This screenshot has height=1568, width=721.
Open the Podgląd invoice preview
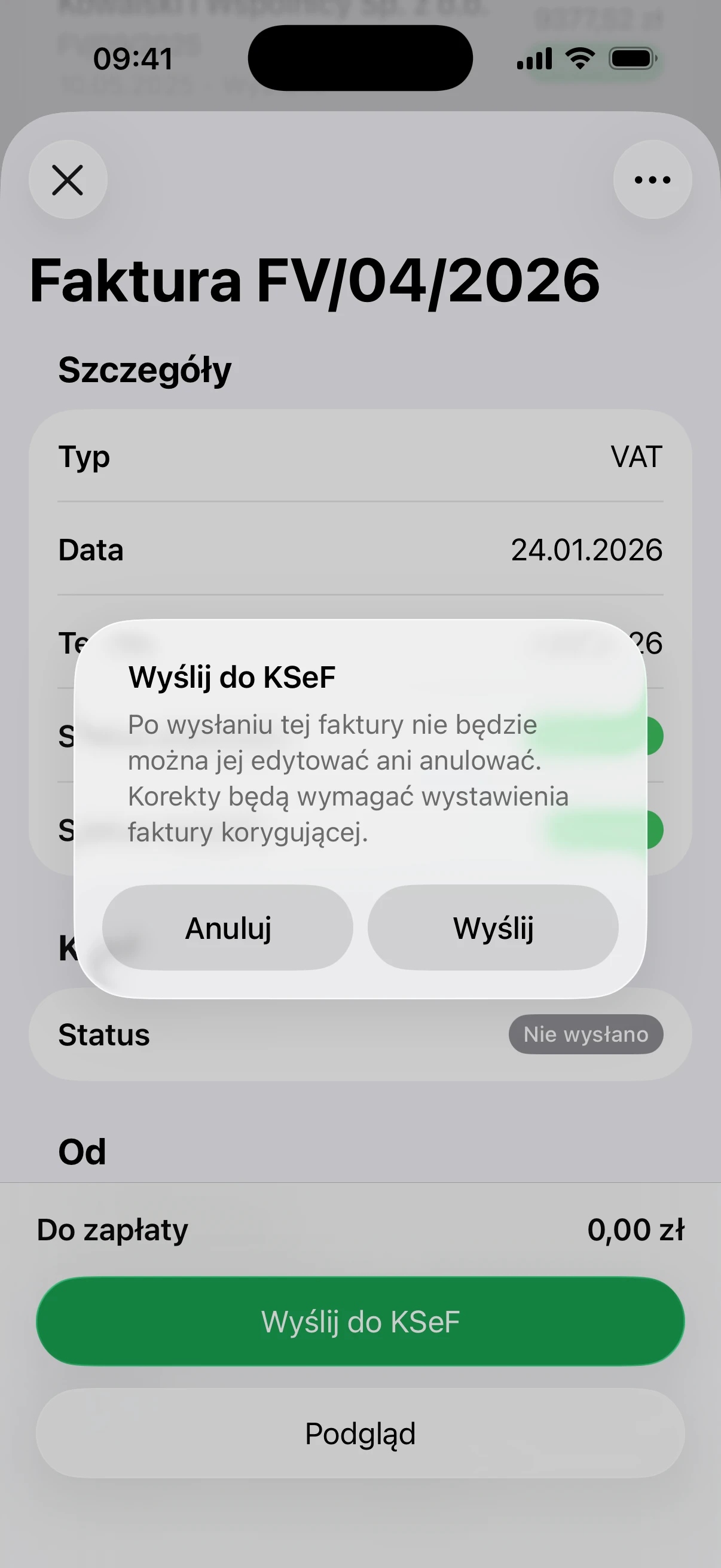click(360, 1432)
